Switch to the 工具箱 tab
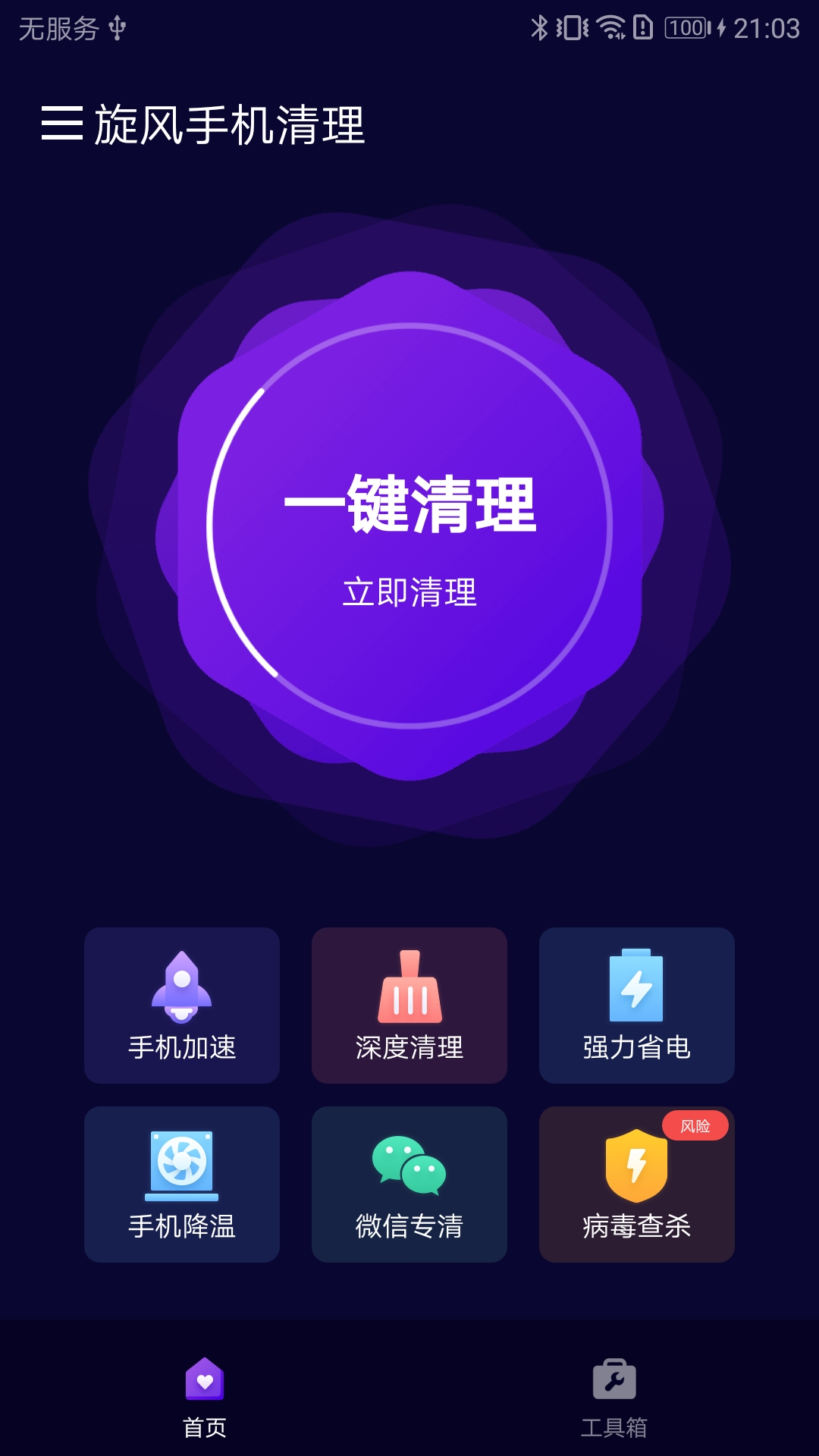Image resolution: width=819 pixels, height=1456 pixels. (x=614, y=1403)
